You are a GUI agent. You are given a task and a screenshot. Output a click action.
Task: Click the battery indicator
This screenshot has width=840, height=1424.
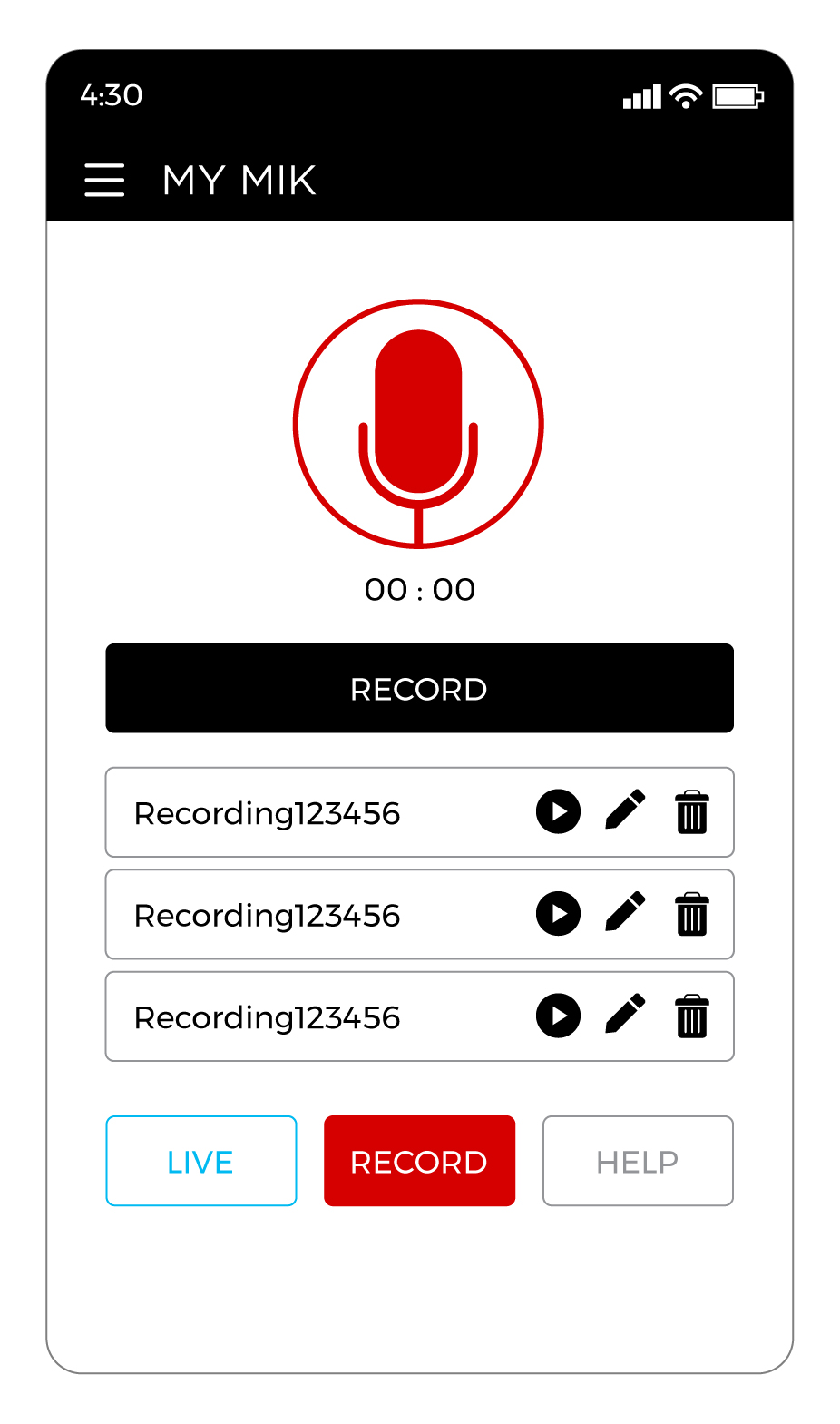coord(737,96)
